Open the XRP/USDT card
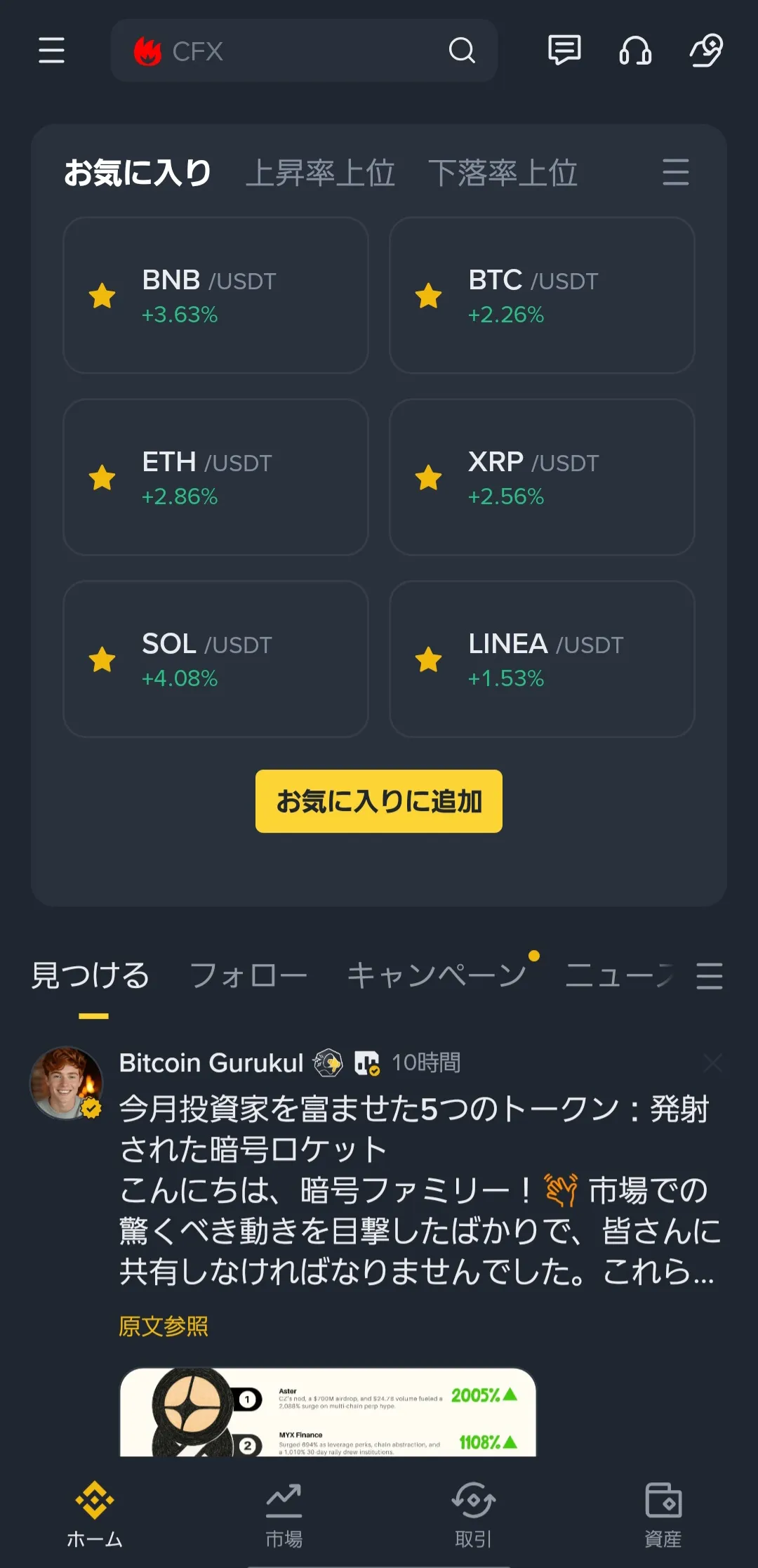758x1568 pixels. [x=542, y=477]
